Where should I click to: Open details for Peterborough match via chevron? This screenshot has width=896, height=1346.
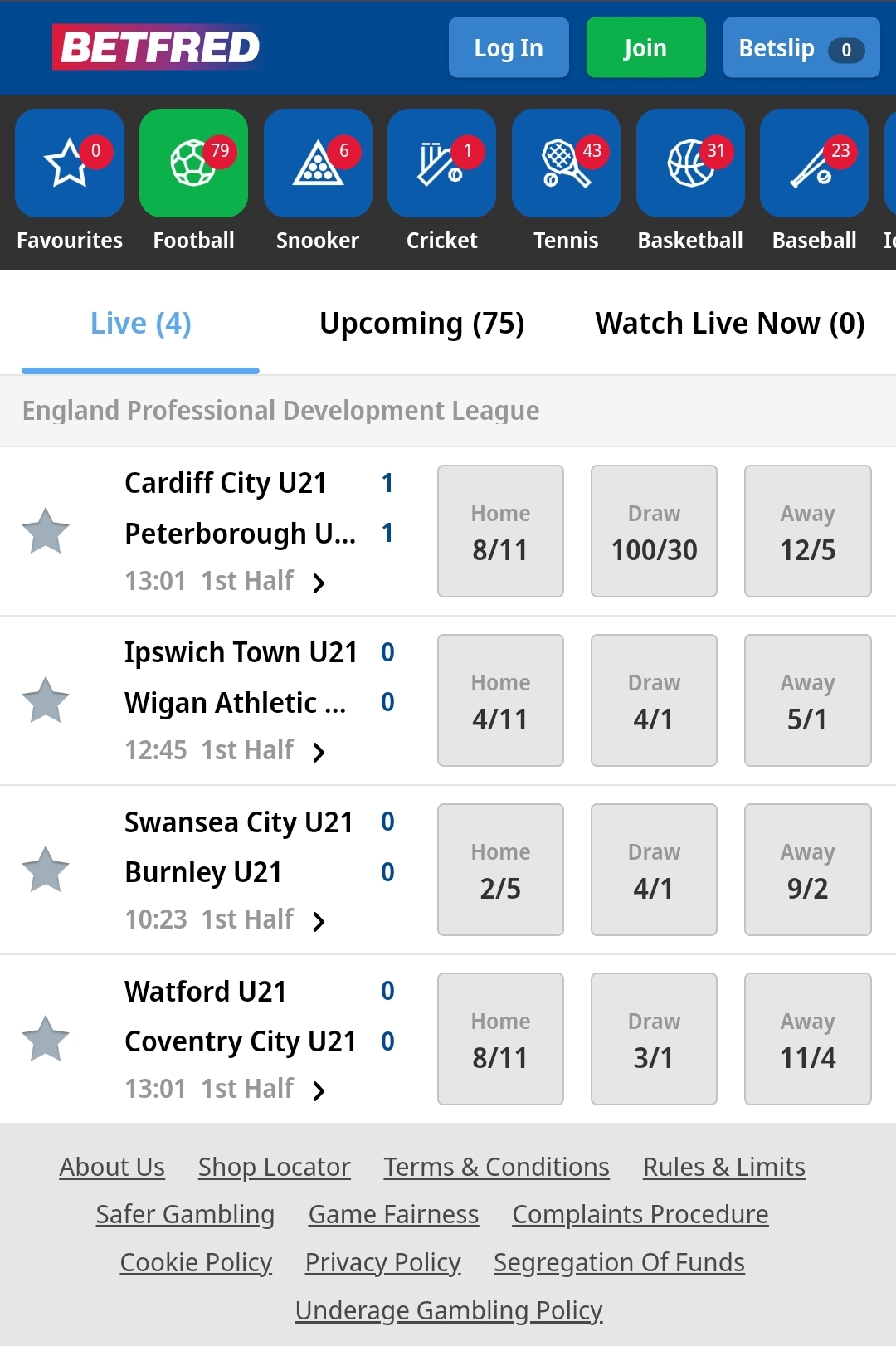(319, 582)
